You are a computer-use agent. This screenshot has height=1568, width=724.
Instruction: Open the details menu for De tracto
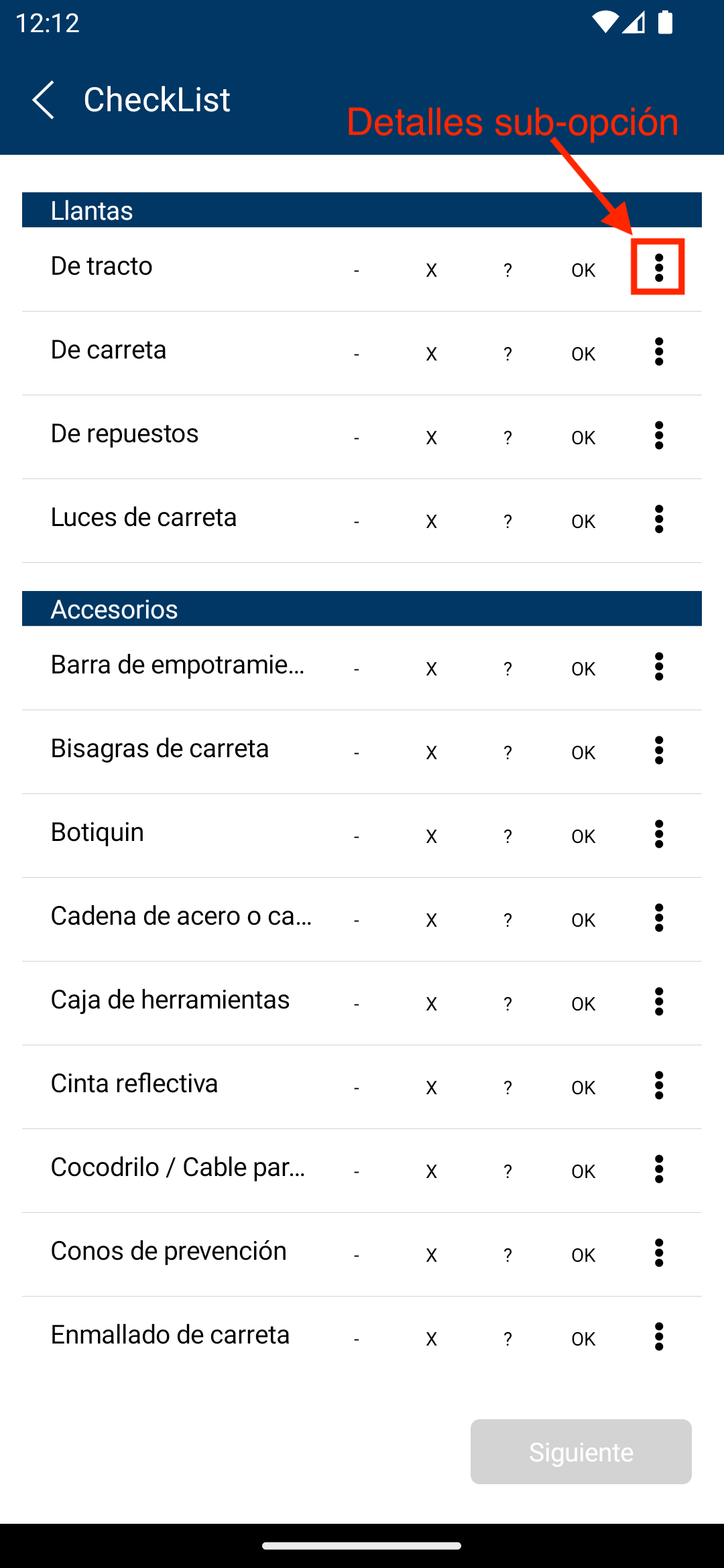click(658, 267)
